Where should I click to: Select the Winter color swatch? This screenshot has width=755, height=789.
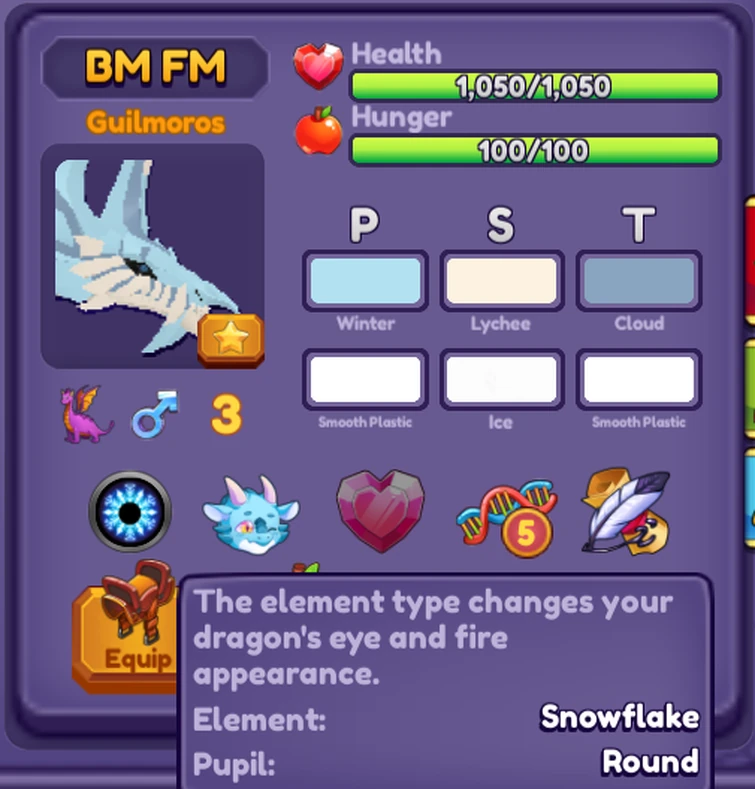click(366, 283)
